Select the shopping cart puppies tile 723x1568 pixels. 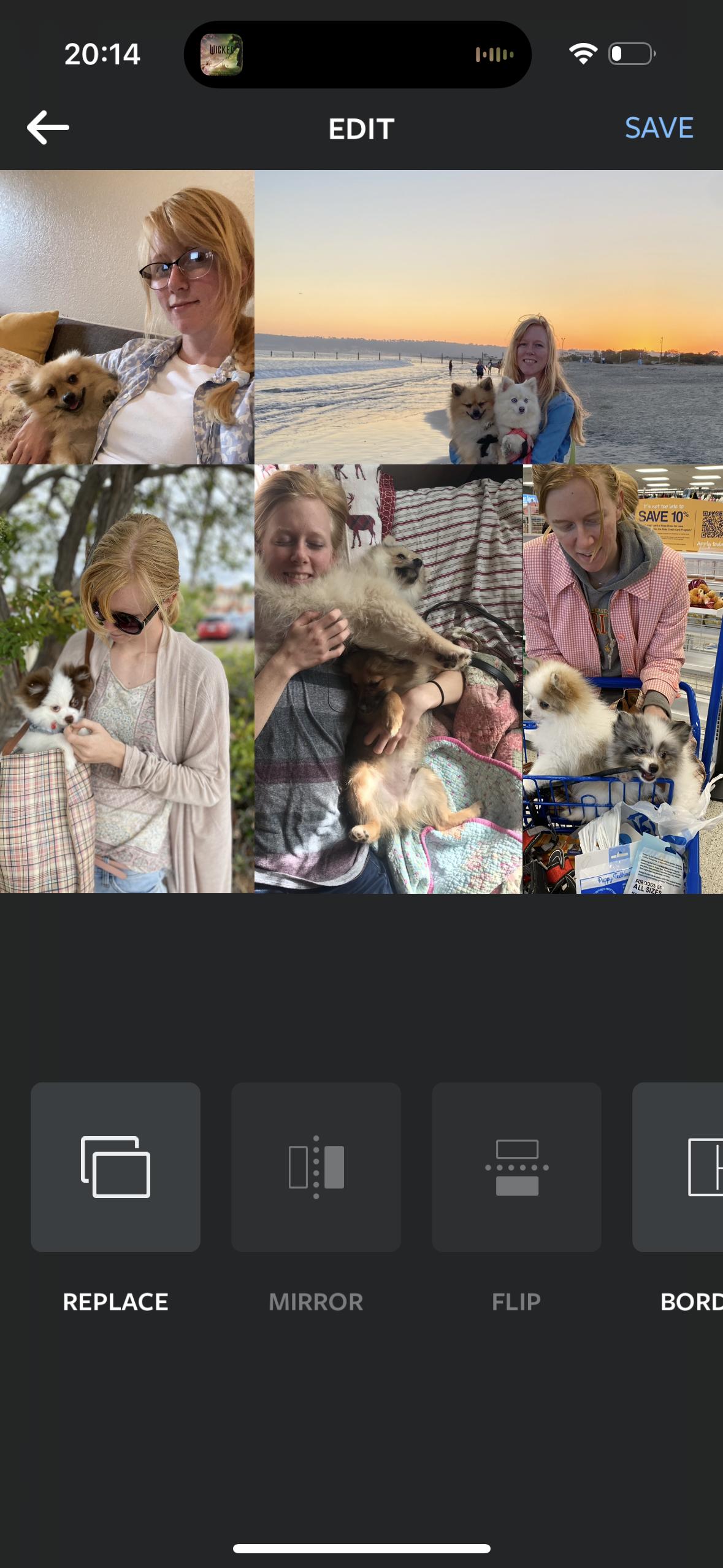point(622,678)
